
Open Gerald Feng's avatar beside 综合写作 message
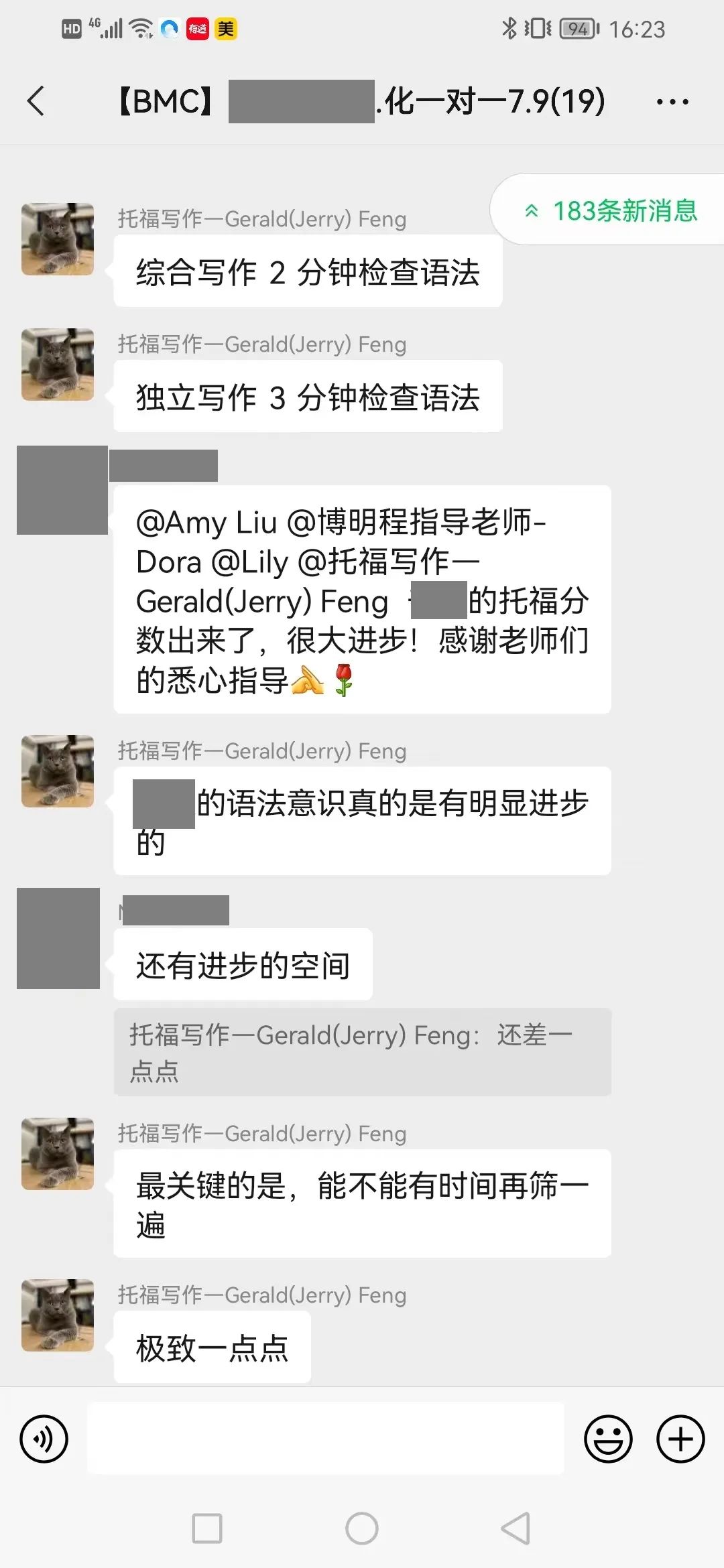(58, 239)
